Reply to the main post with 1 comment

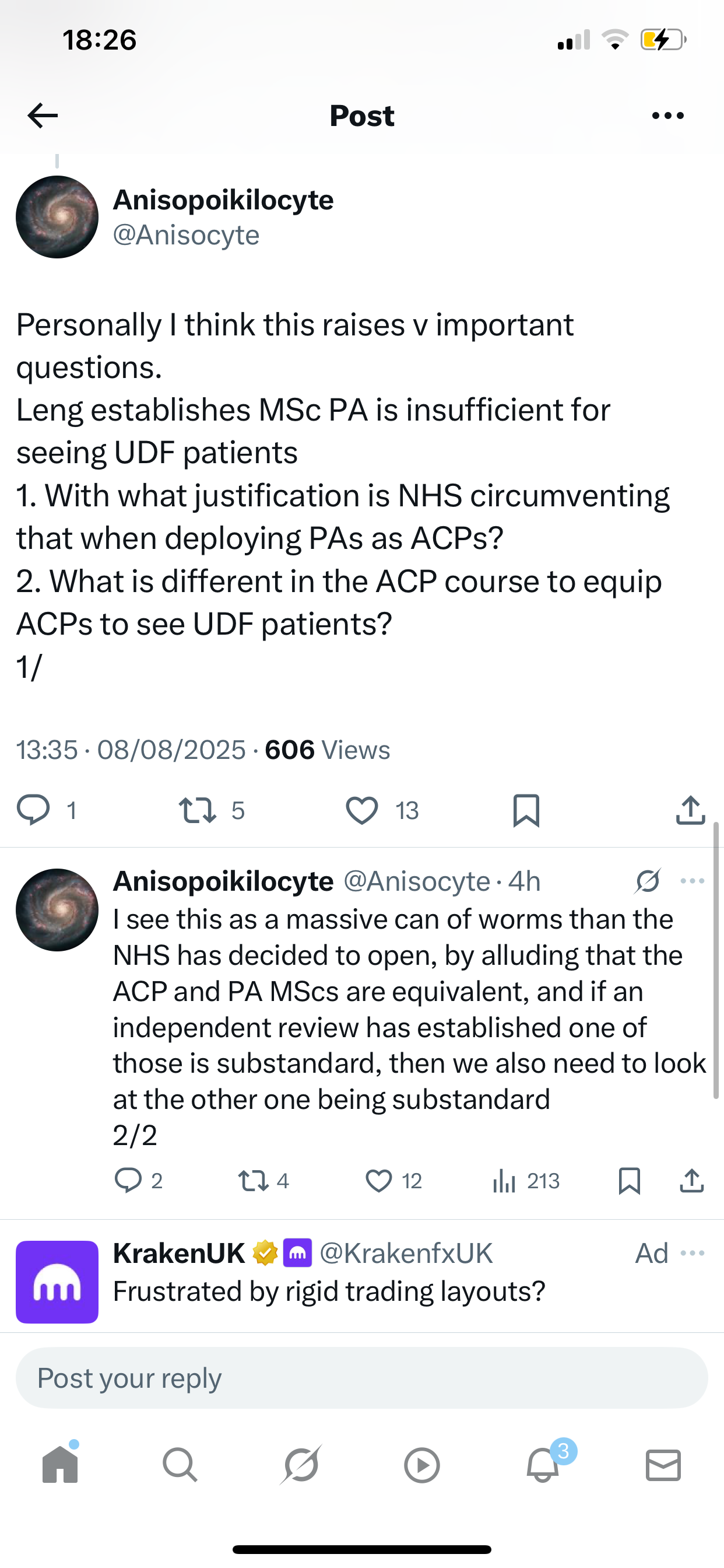pyautogui.click(x=33, y=810)
